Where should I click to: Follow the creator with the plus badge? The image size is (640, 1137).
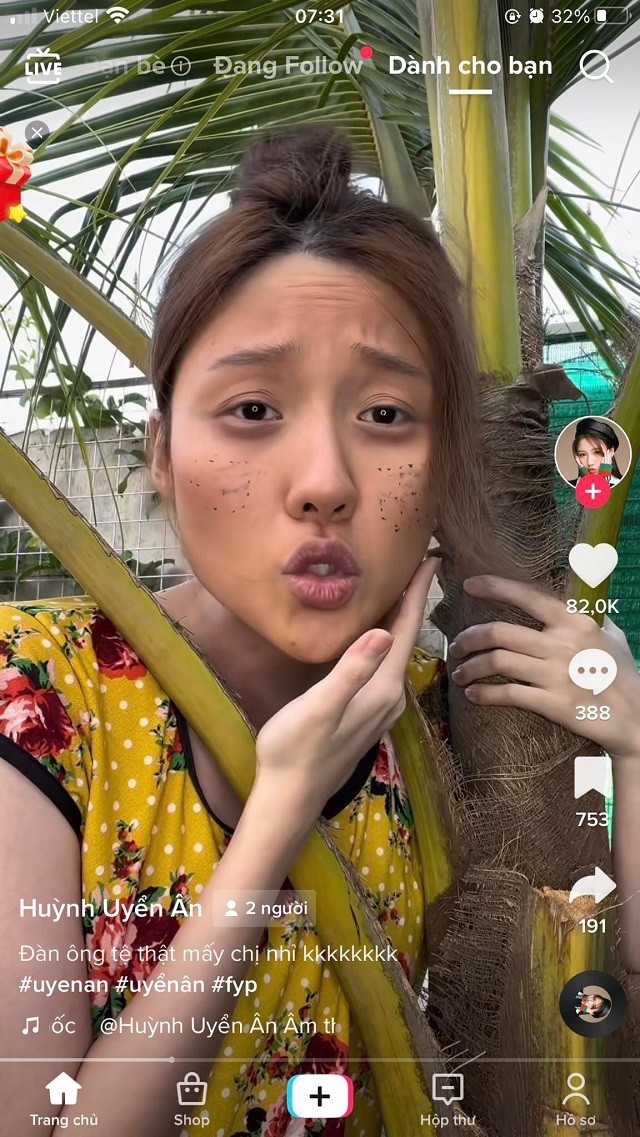click(592, 491)
